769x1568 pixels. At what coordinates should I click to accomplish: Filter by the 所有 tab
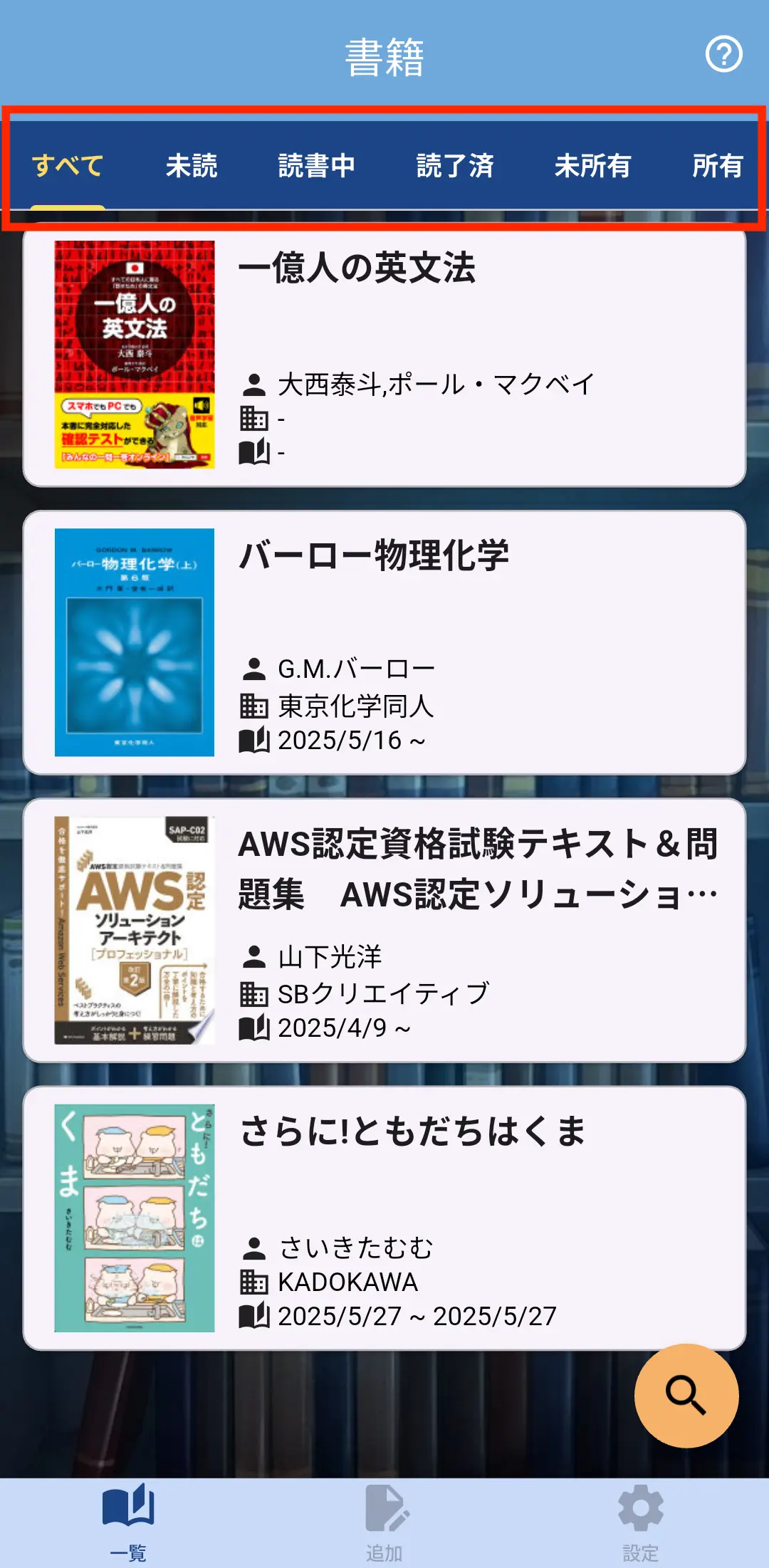[718, 166]
